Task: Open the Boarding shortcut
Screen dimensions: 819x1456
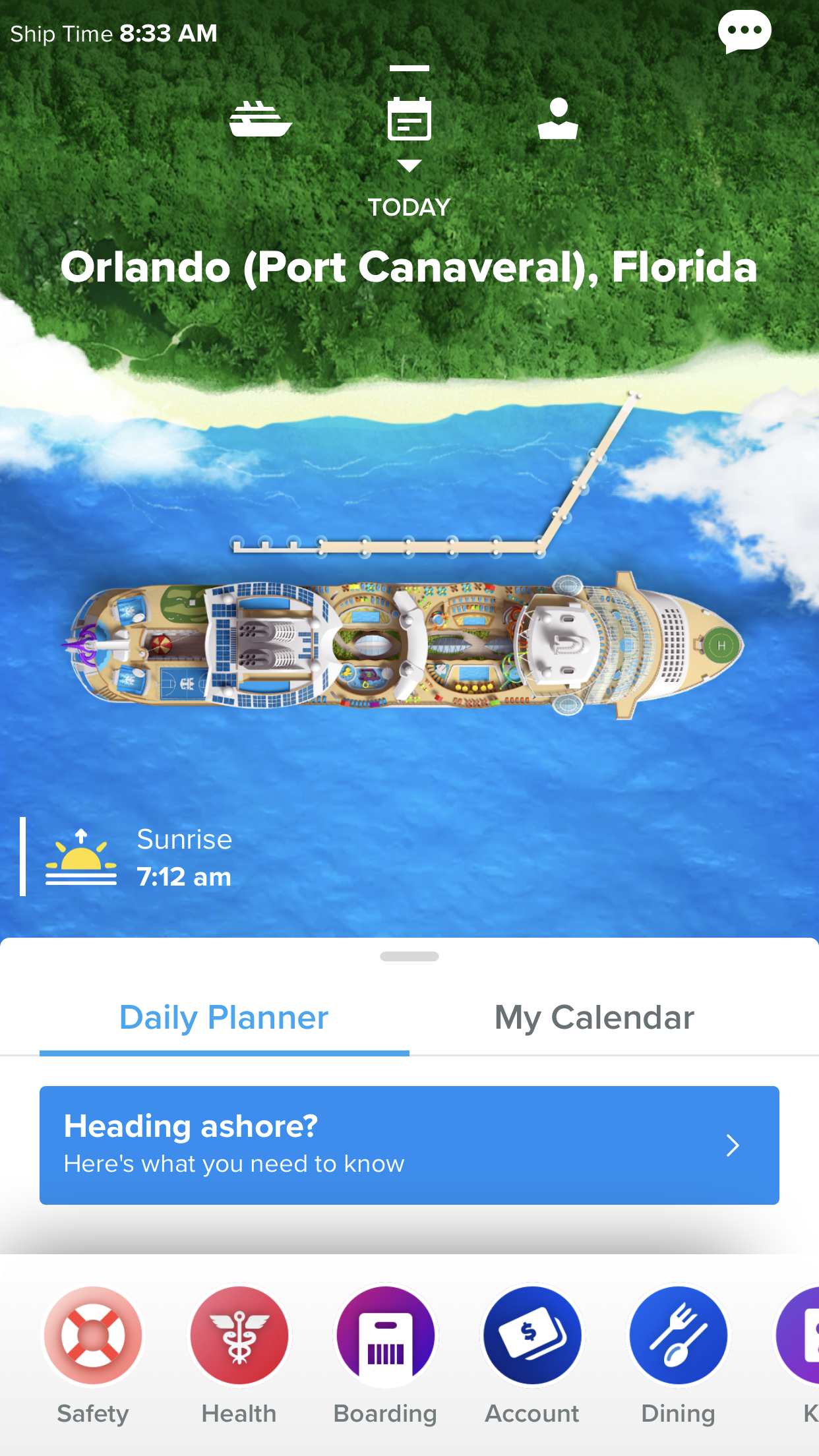Action: [x=386, y=1356]
